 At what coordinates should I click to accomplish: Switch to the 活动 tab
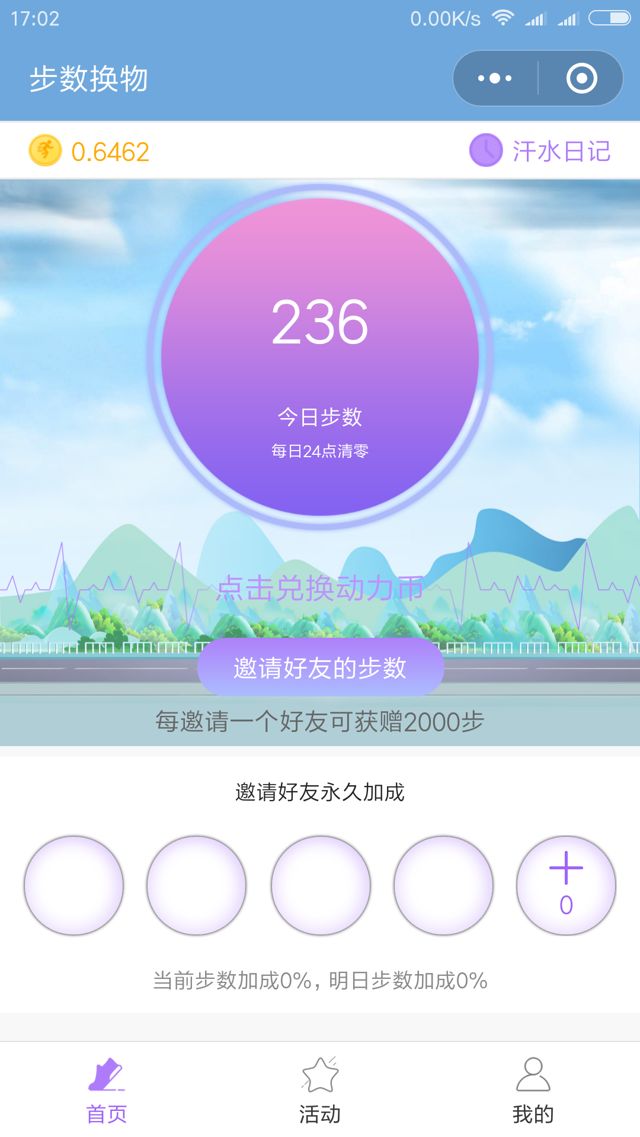[320, 1091]
